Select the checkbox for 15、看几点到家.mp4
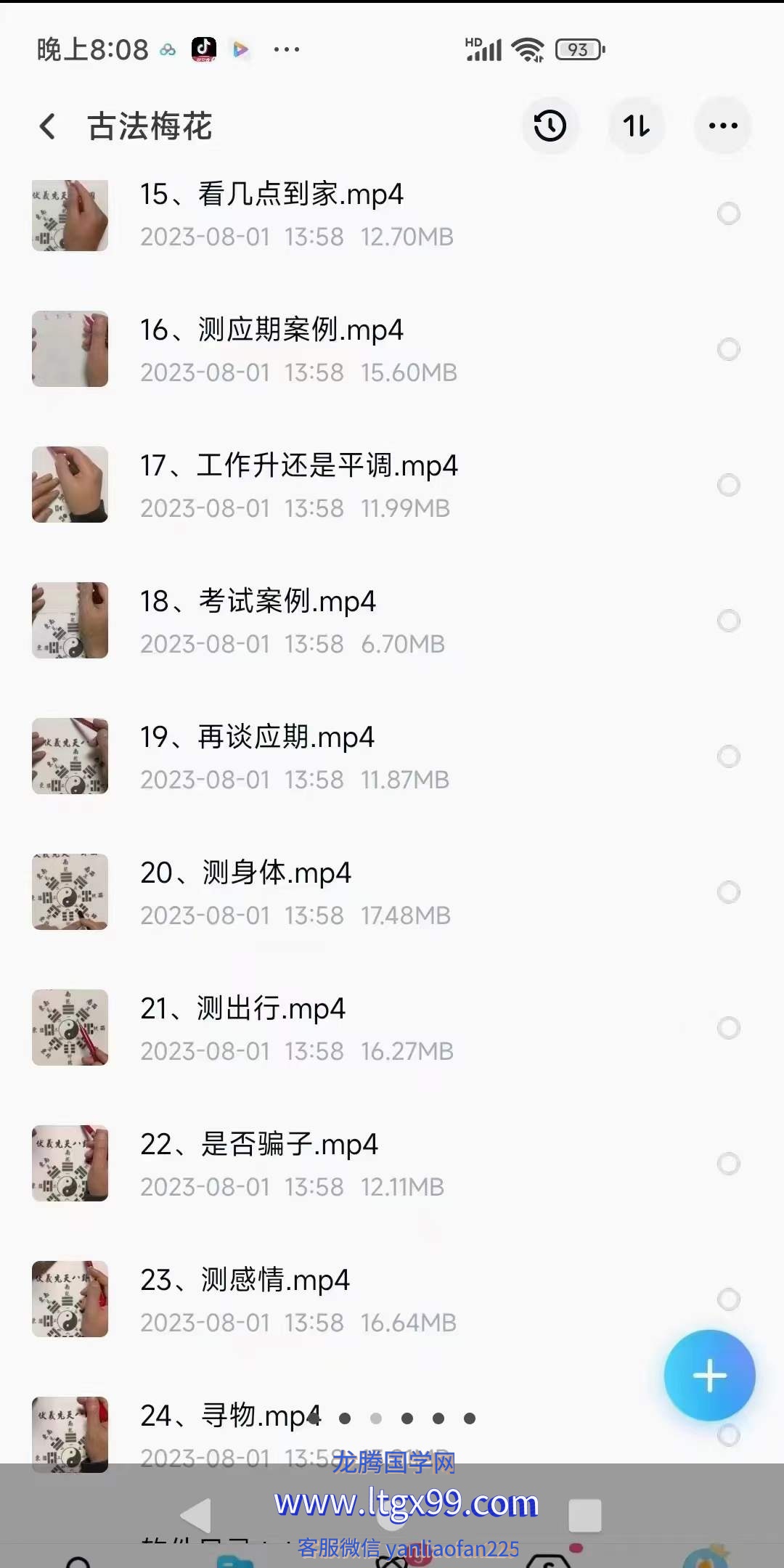Viewport: 784px width, 1568px height. 728,213
